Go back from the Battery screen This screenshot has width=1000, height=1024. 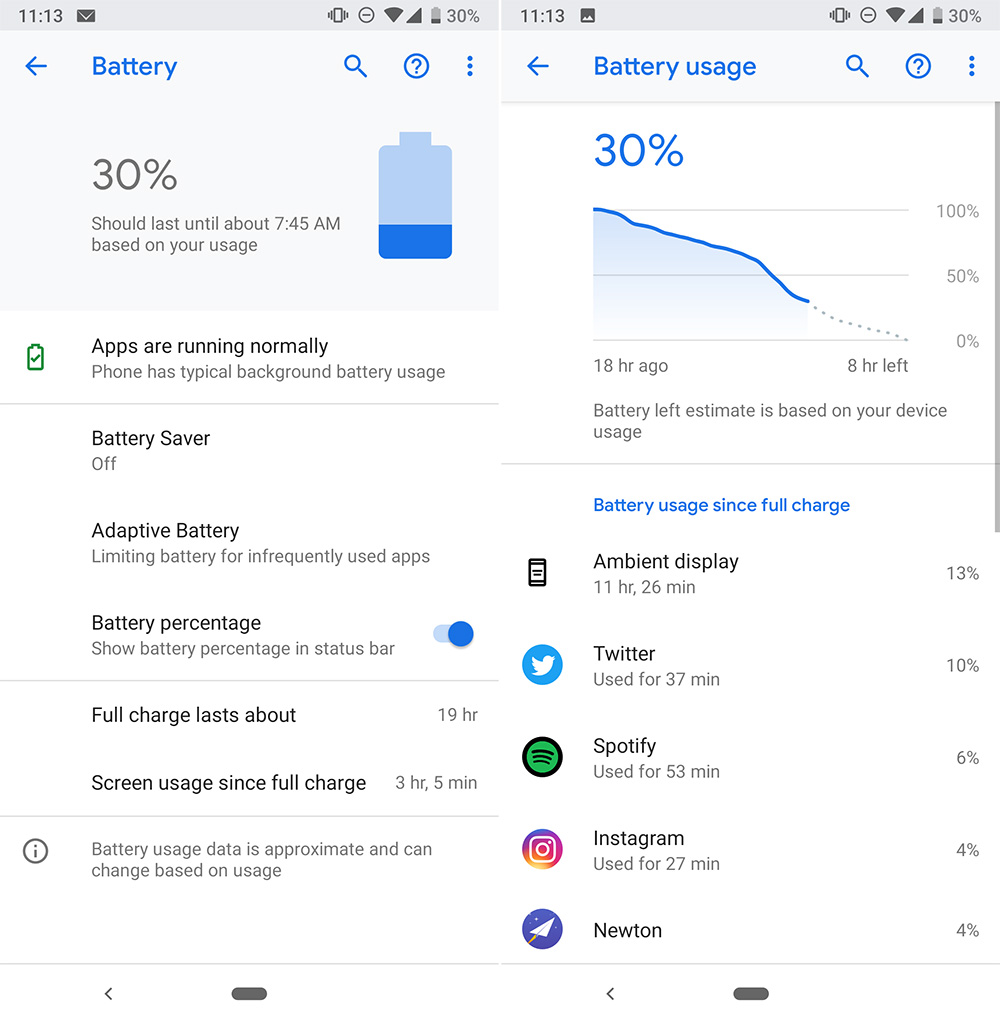click(x=36, y=67)
